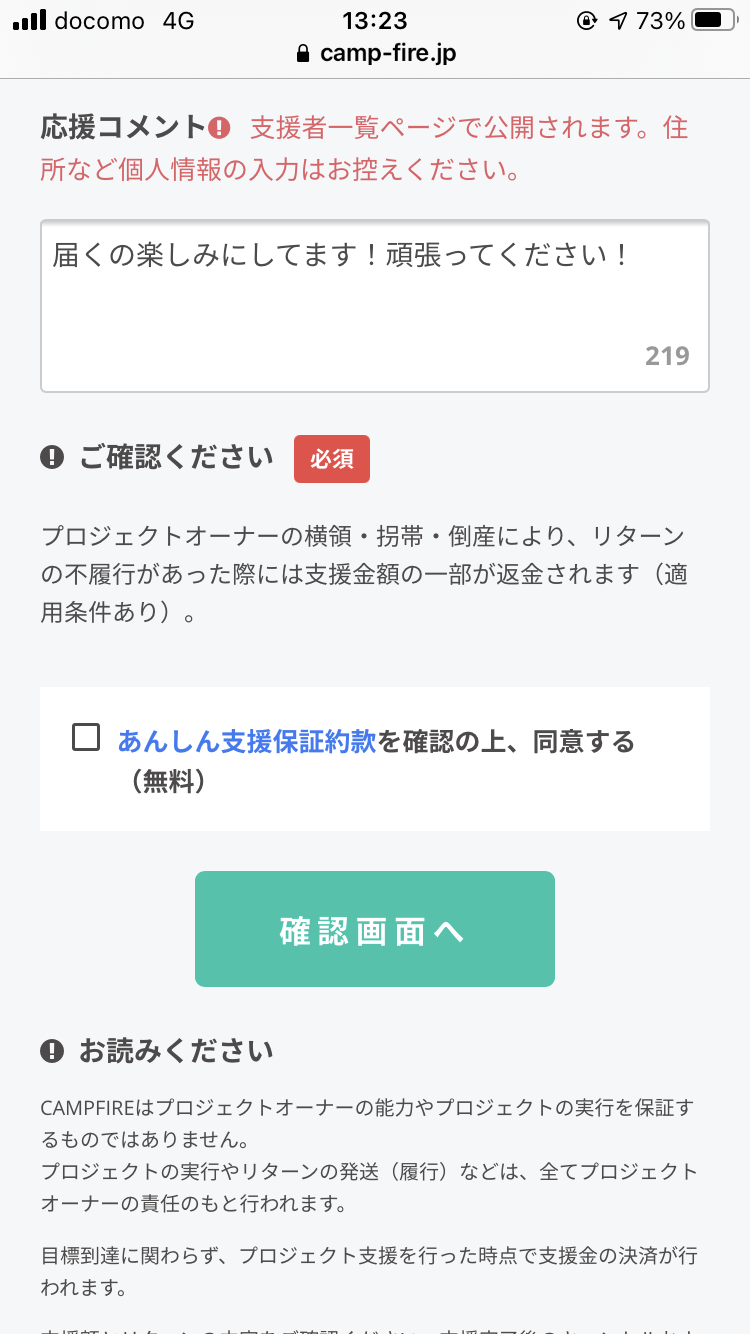Tap the 応援コメント text field
Viewport: 750px width, 1334px height.
coord(375,306)
